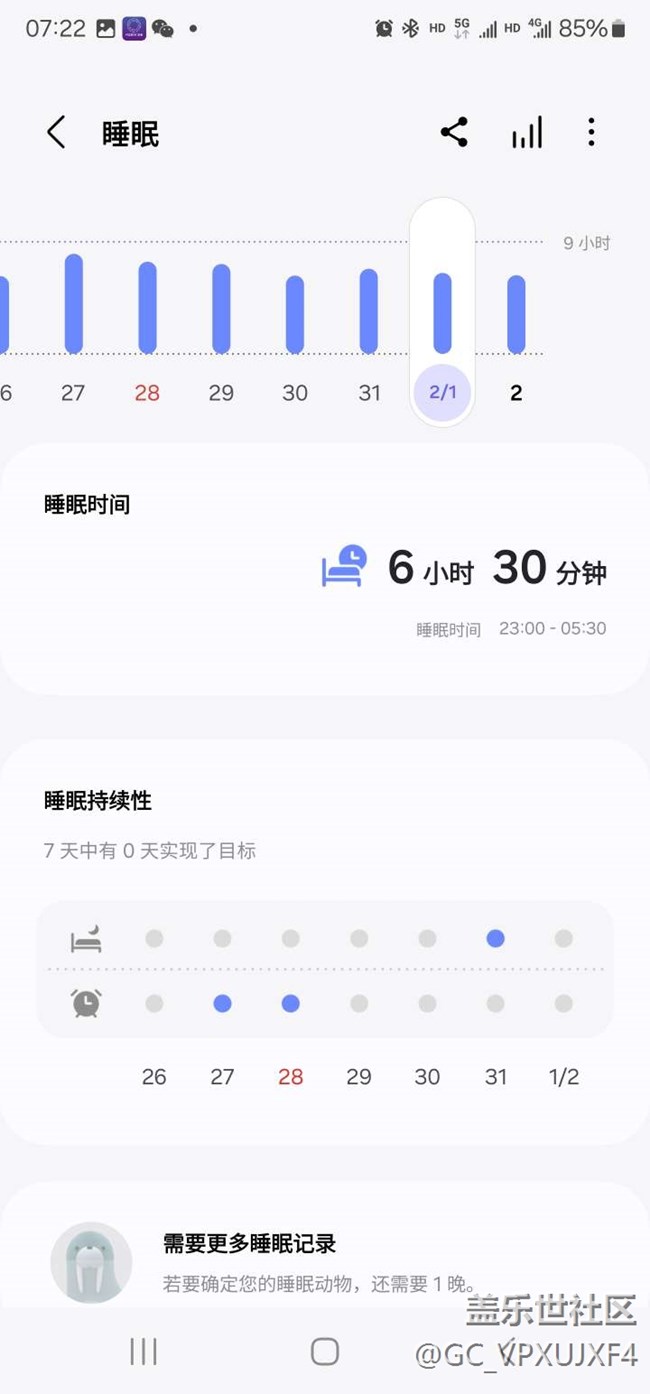Select the sleep bar for day 30

pyautogui.click(x=295, y=314)
